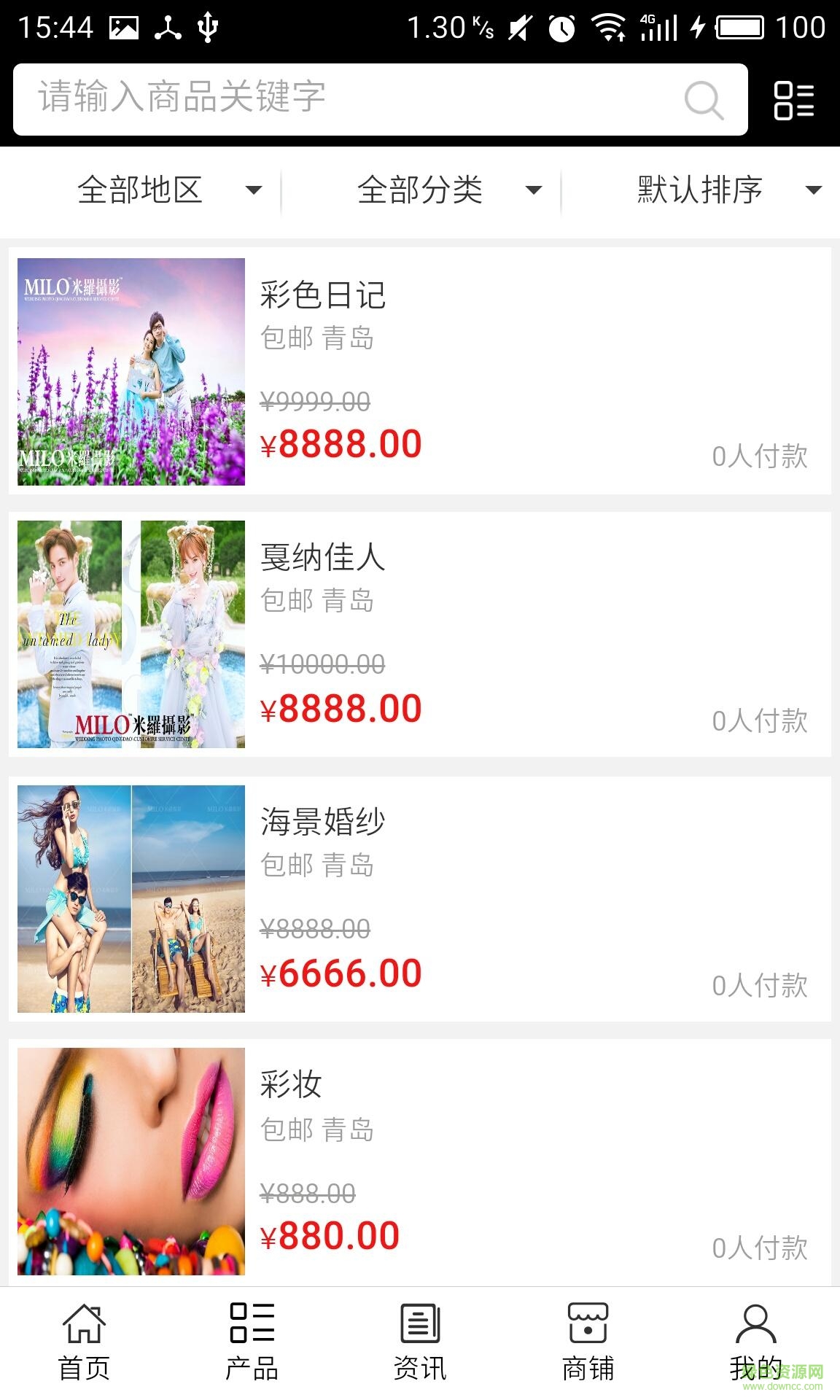Open the 彩妆 product listing
The image size is (840, 1400).
420,1162
